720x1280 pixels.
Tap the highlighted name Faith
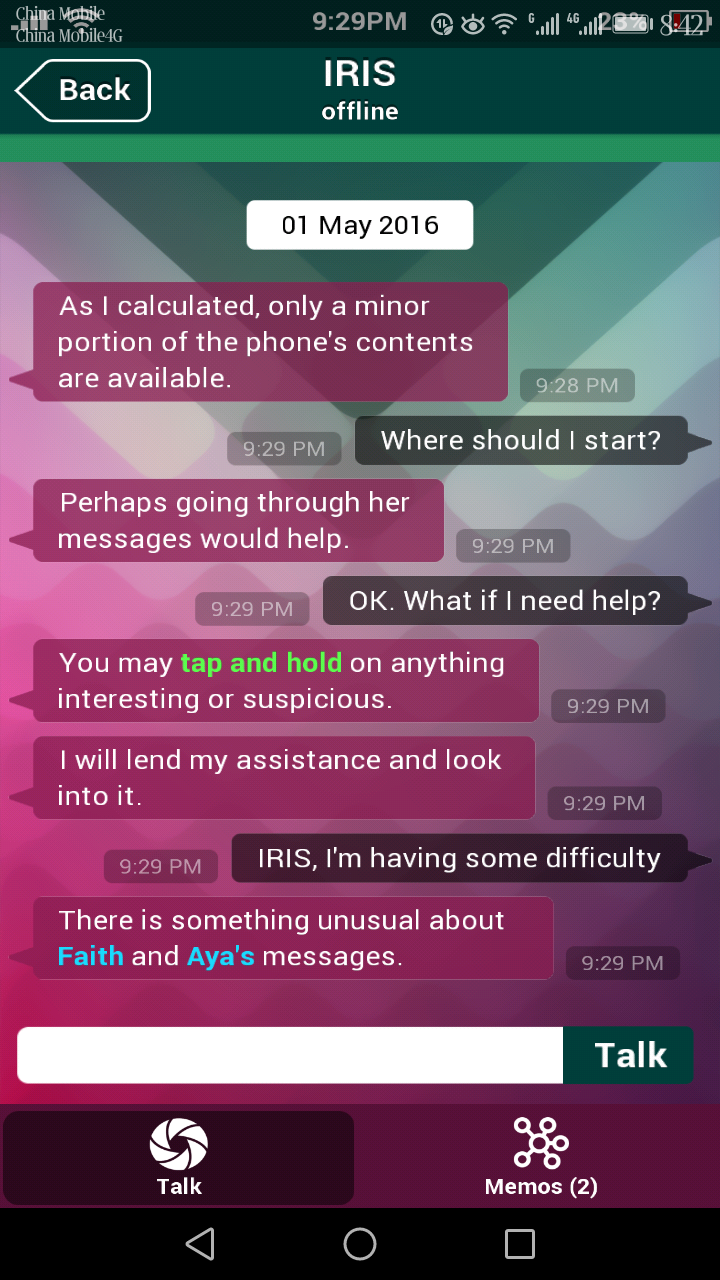(90, 957)
